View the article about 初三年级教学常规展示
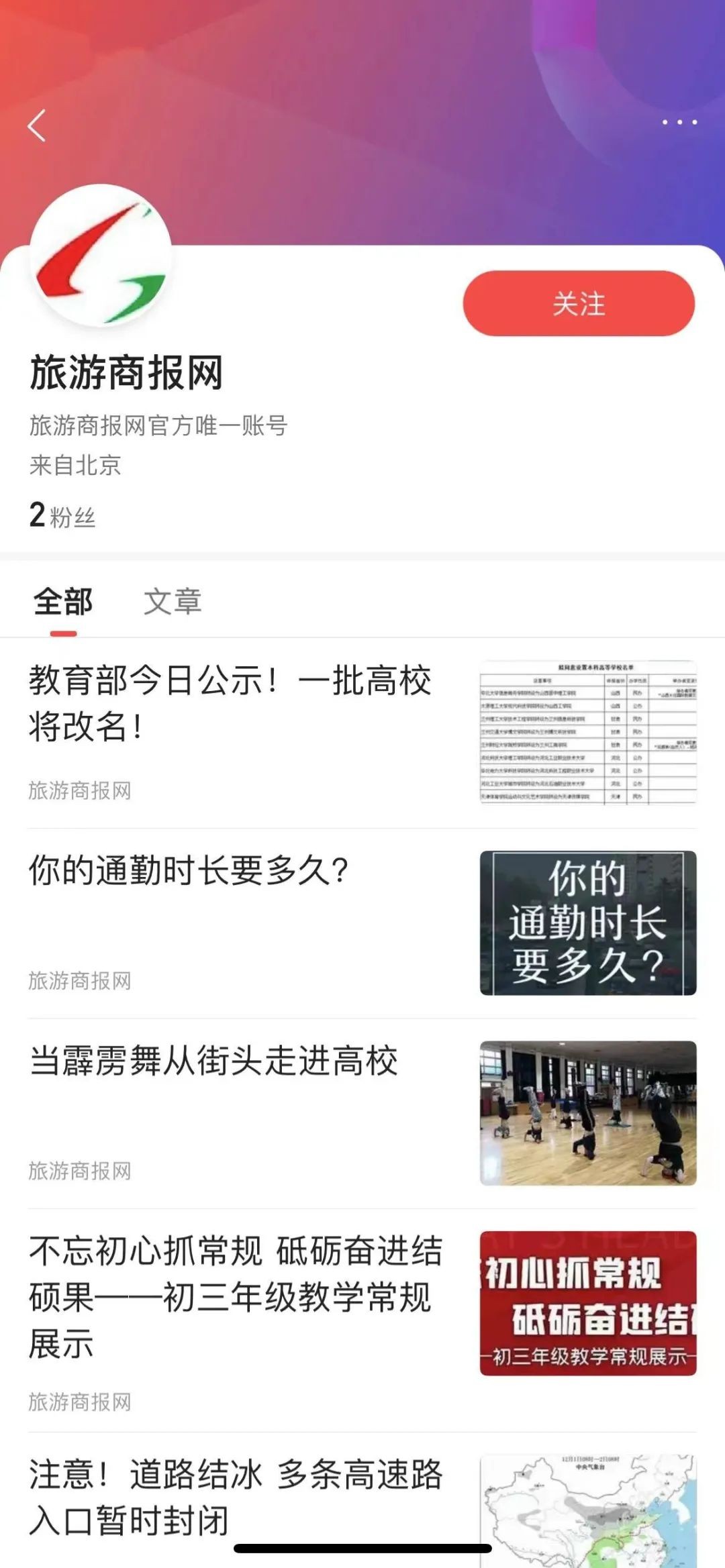The width and height of the screenshot is (725, 1568). (x=235, y=1296)
